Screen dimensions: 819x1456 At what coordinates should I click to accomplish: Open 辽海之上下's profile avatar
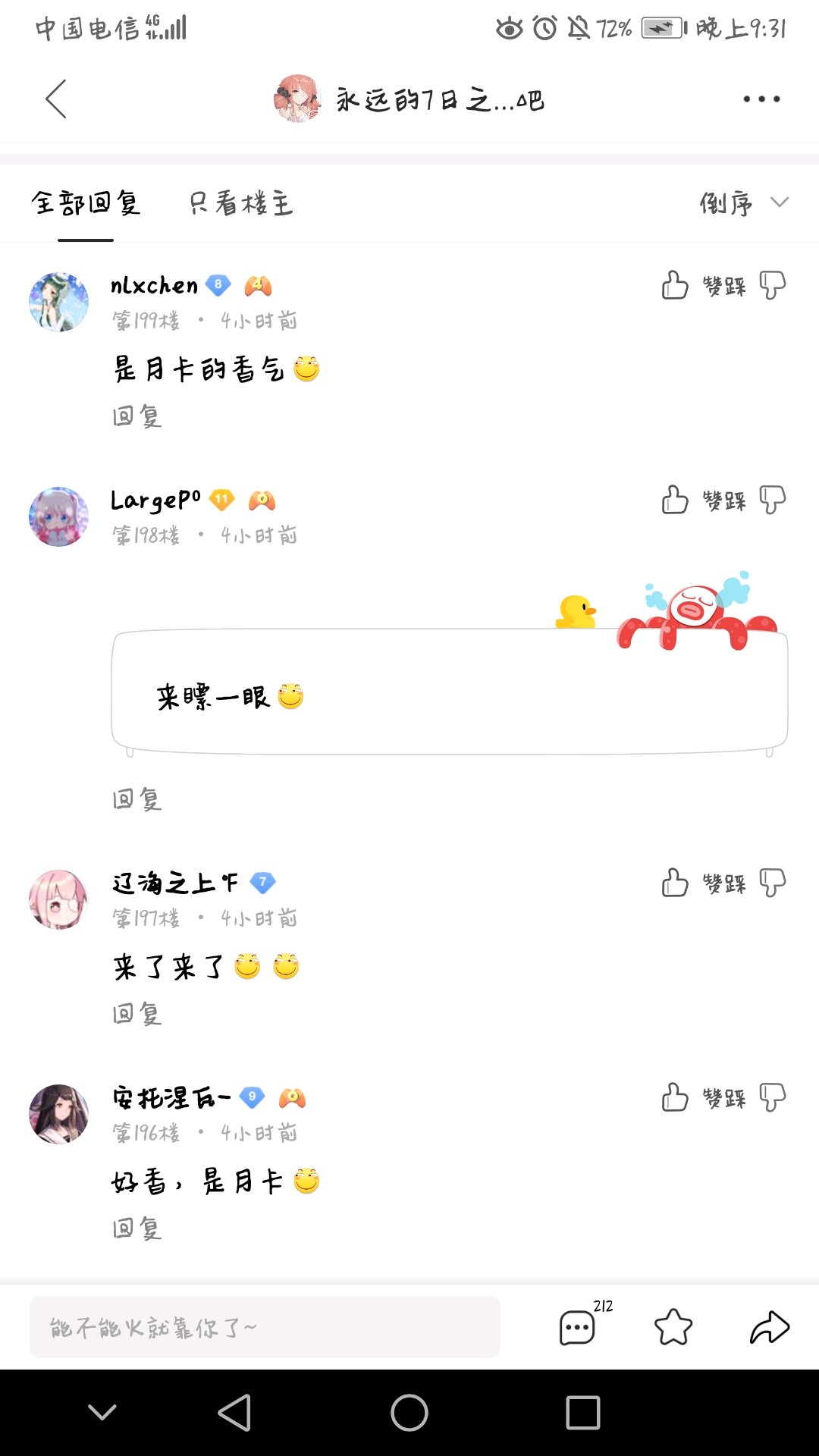(58, 899)
